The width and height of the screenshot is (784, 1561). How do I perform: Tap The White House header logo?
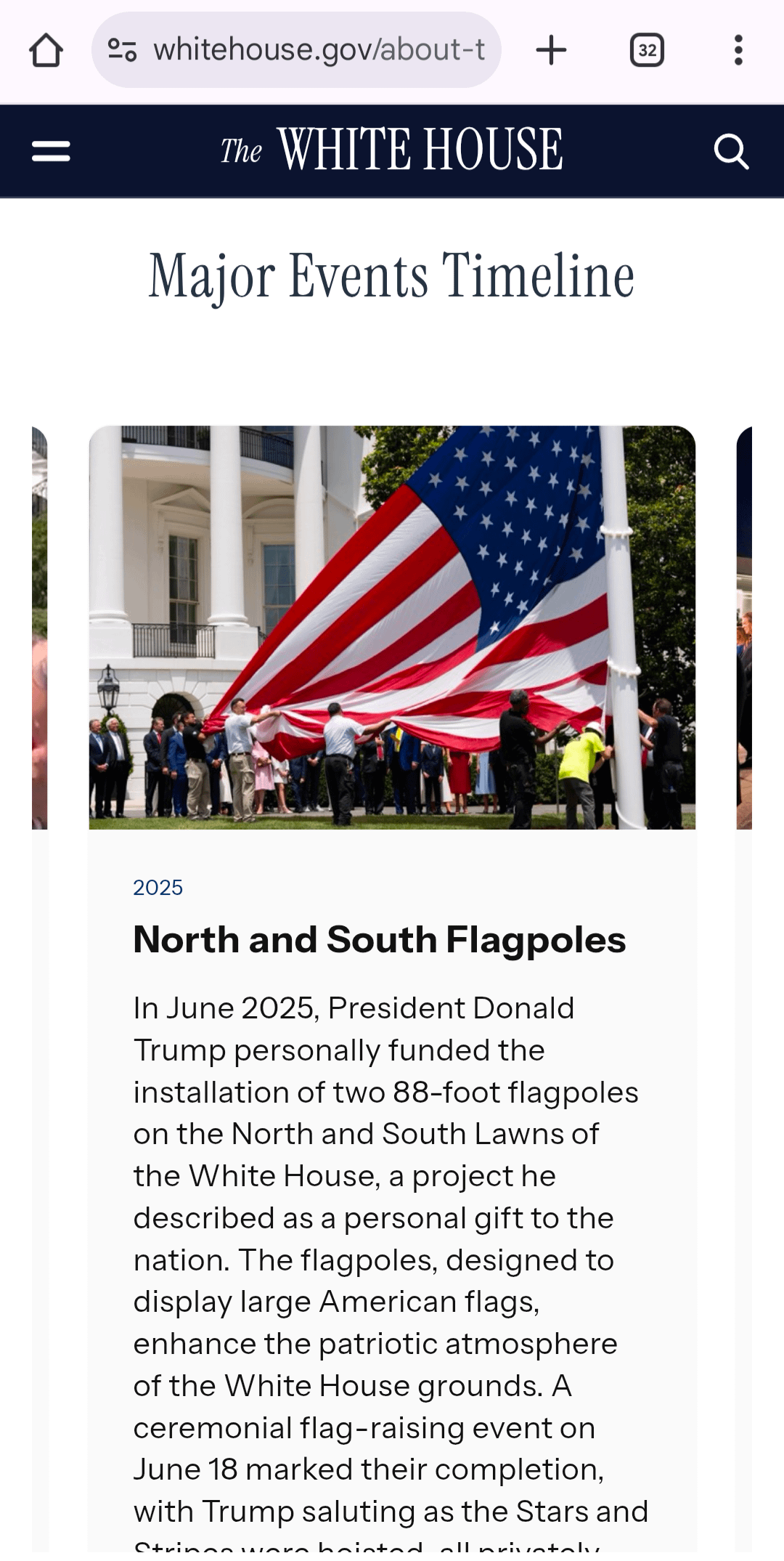[392, 150]
